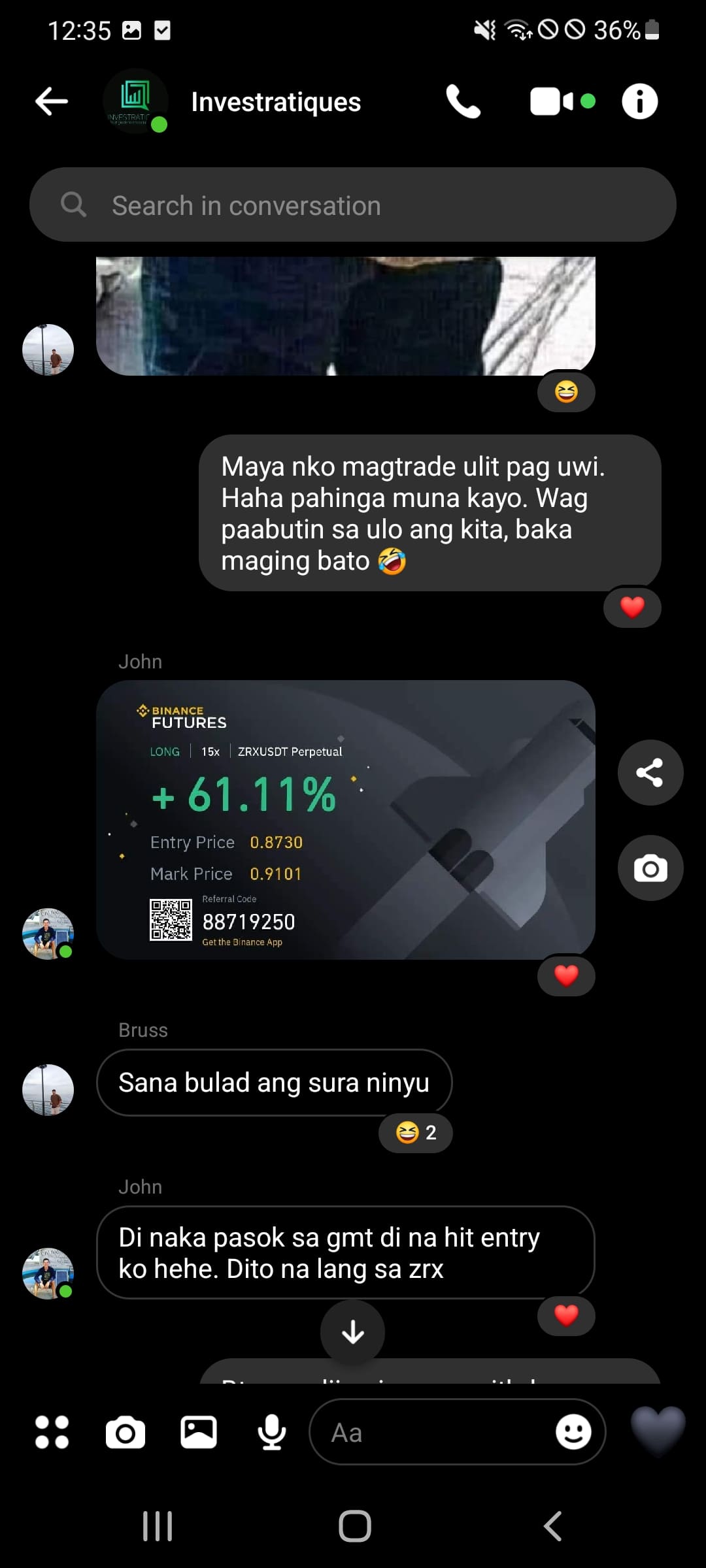This screenshot has width=706, height=1568.
Task: Open conversation info details
Action: pos(639,102)
